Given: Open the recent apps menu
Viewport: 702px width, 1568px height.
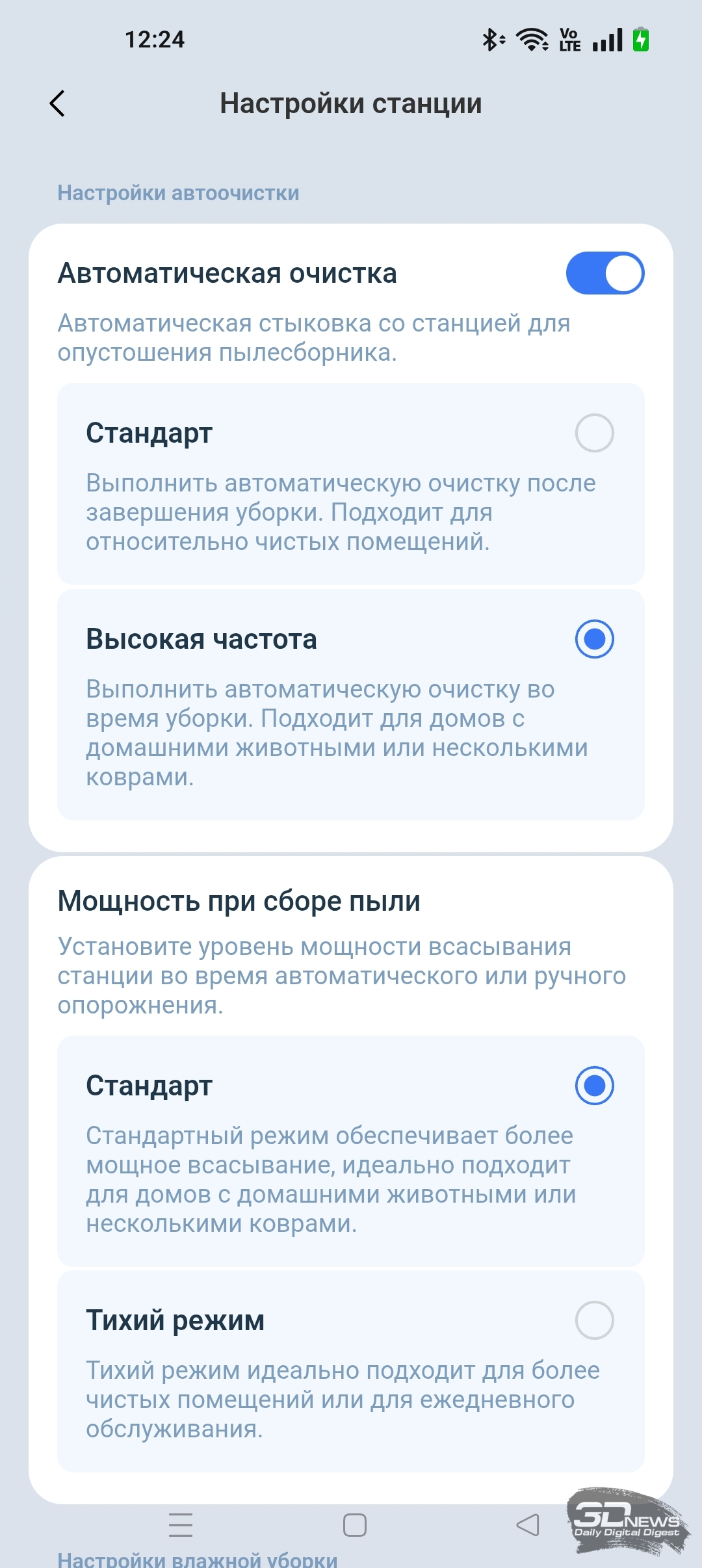Looking at the screenshot, I should 181,1524.
